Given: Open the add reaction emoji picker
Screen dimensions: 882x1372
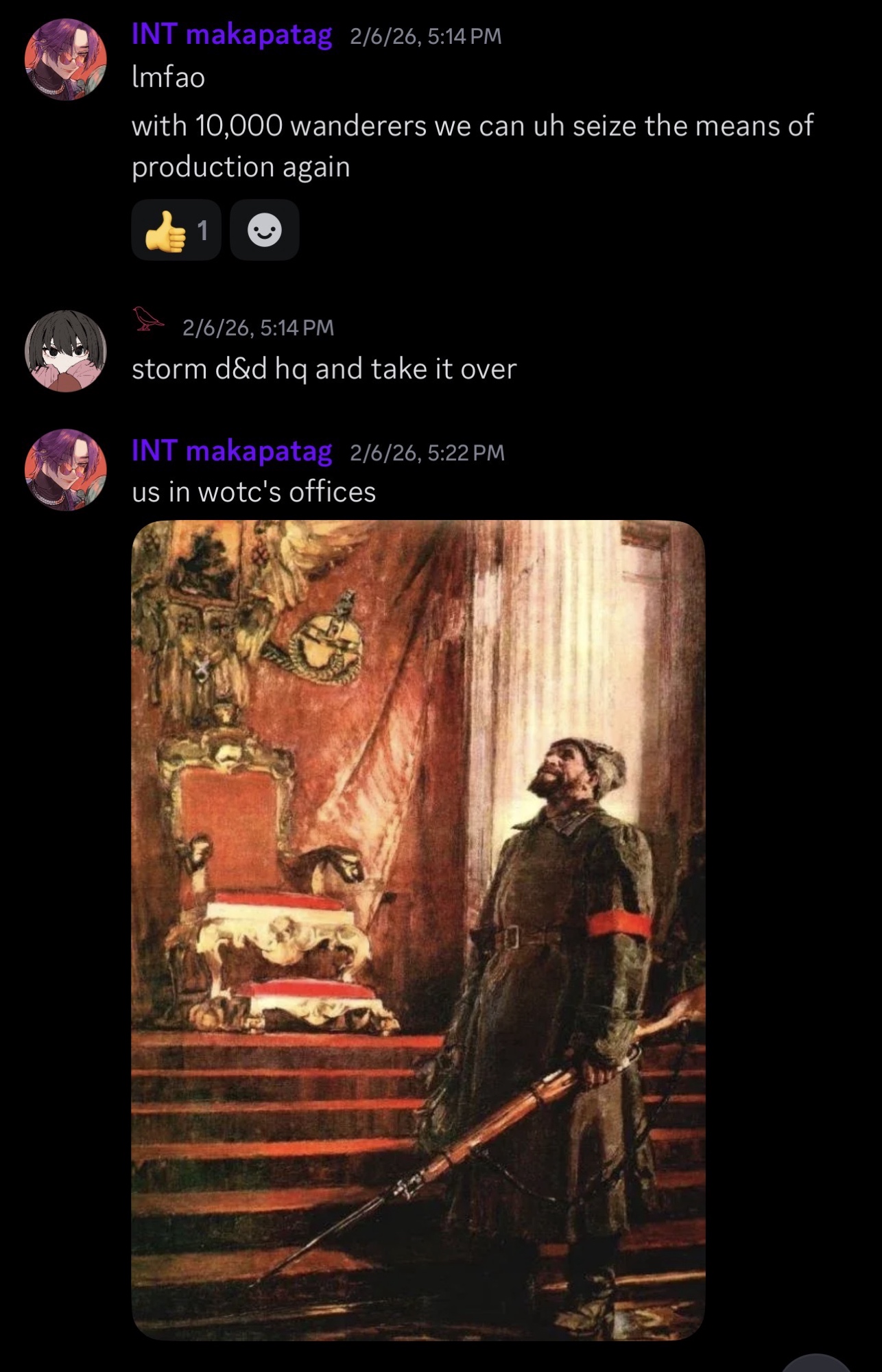Looking at the screenshot, I should (265, 230).
